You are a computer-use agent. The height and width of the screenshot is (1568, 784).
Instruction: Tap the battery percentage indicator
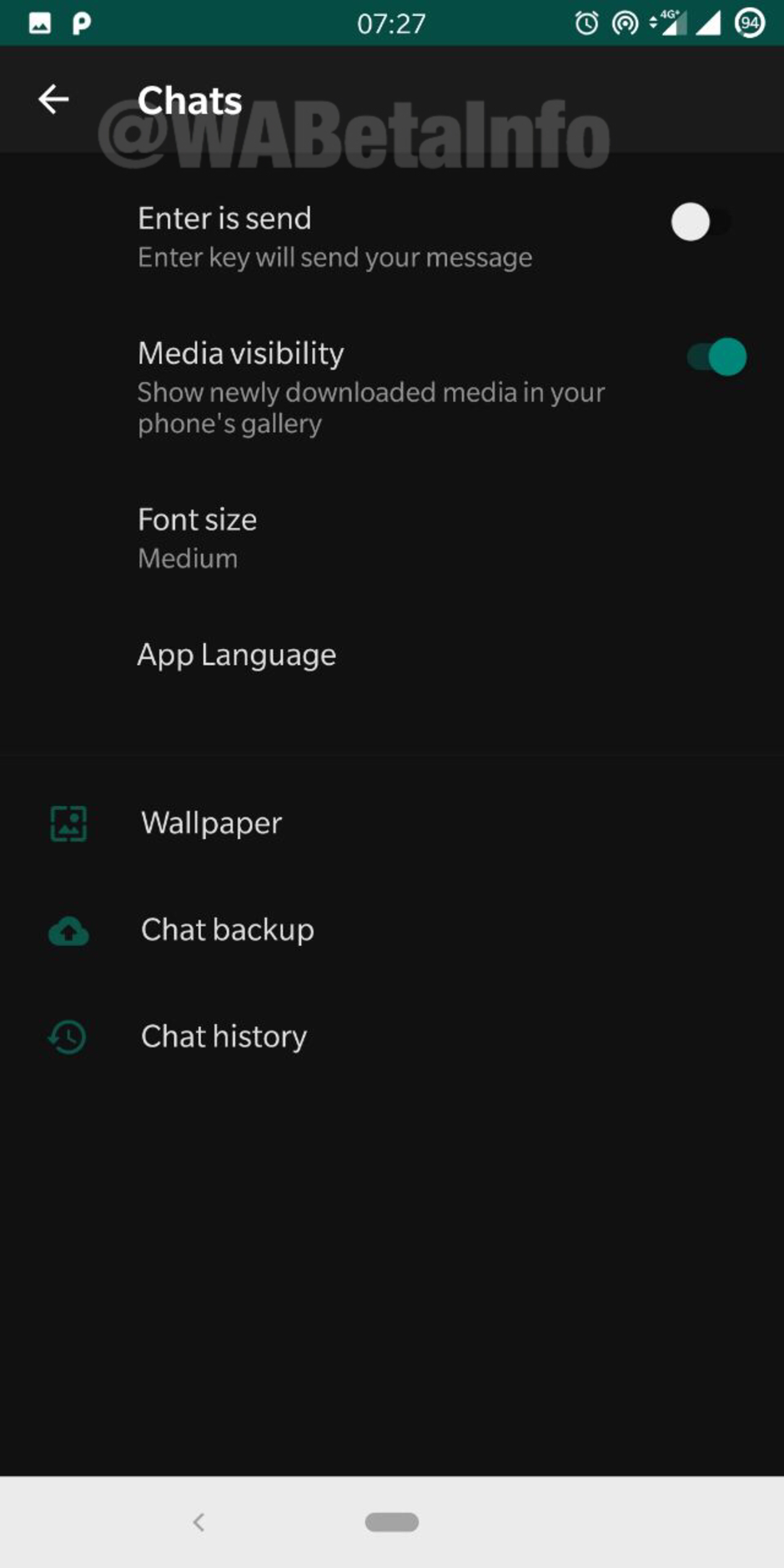(749, 23)
